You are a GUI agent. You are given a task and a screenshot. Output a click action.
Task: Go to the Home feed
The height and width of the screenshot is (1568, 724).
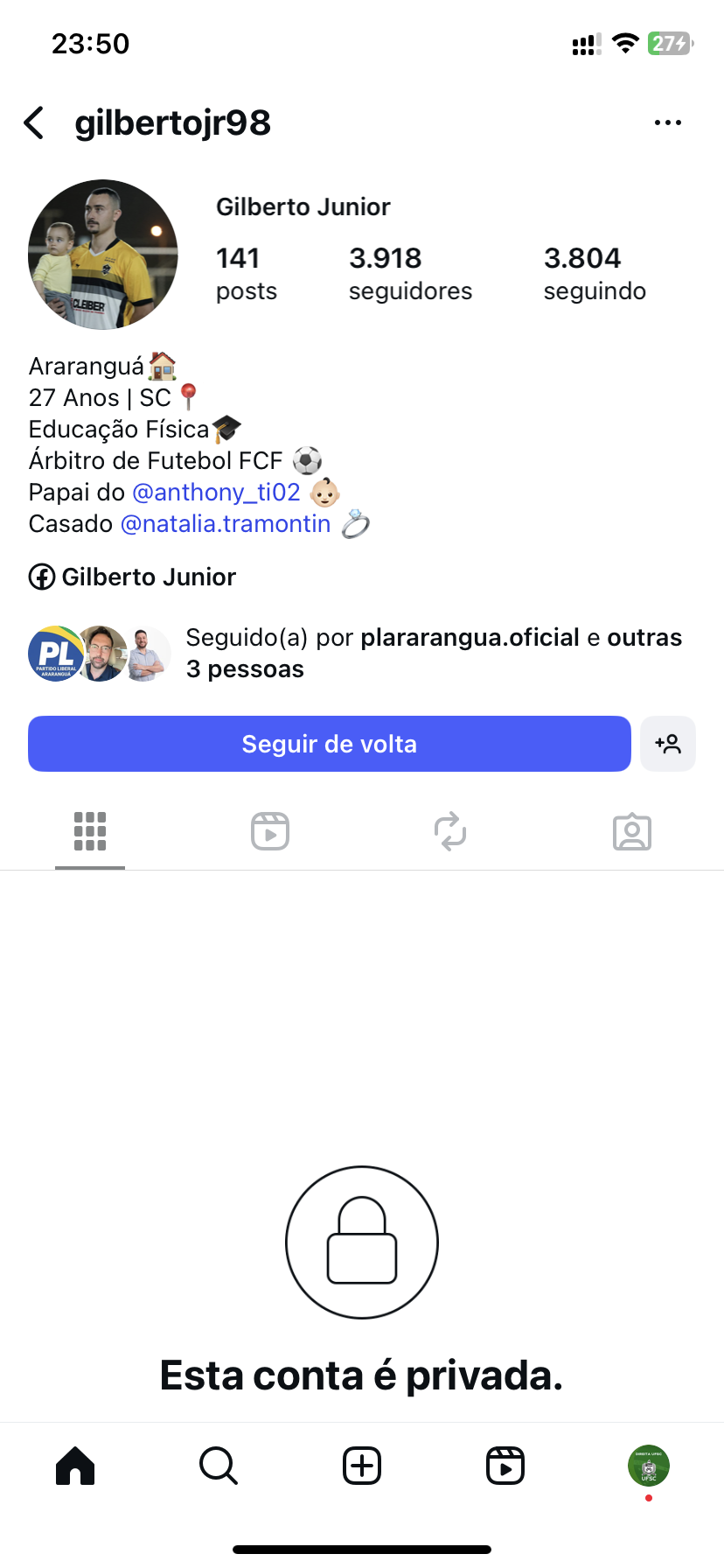coord(75,1466)
